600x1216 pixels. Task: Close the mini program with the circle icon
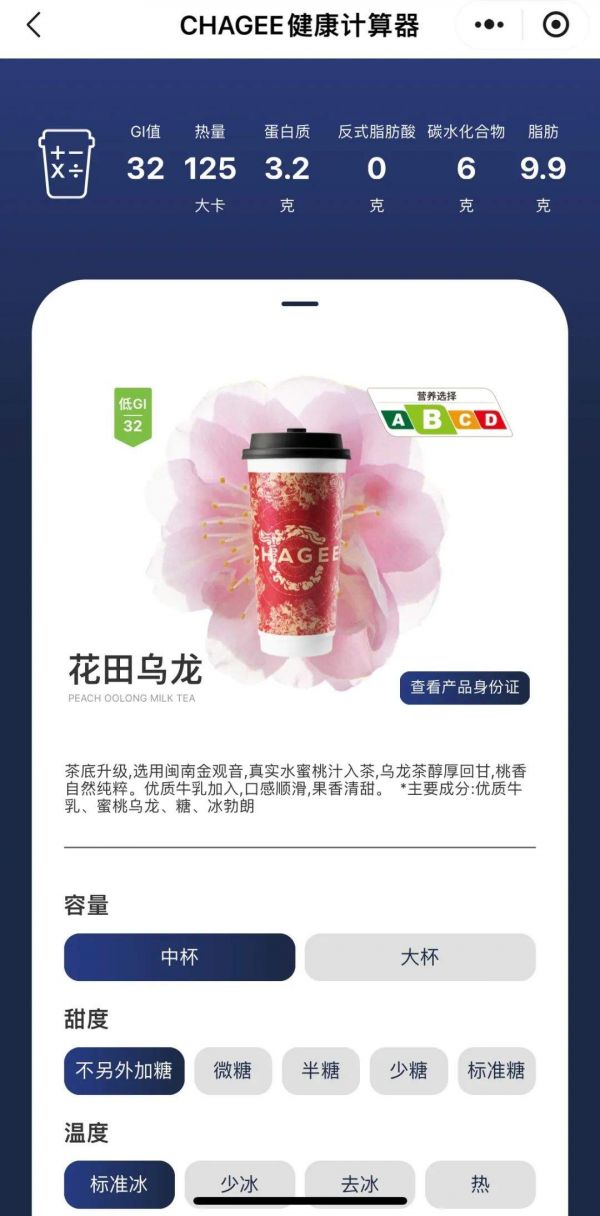point(556,25)
